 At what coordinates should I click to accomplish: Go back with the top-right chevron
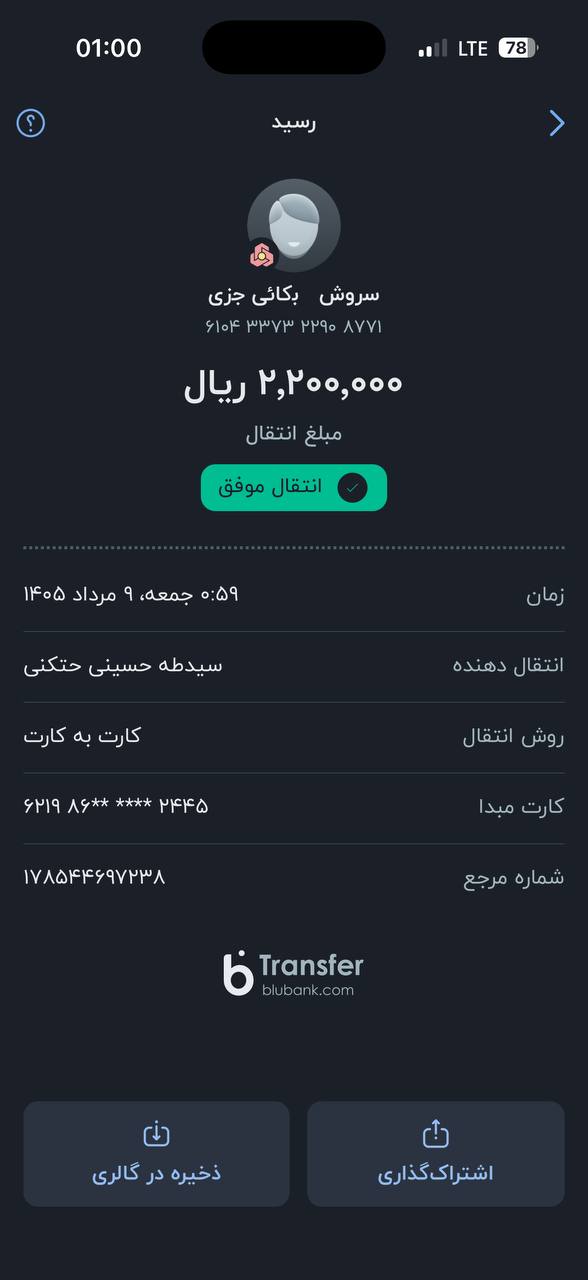point(557,123)
